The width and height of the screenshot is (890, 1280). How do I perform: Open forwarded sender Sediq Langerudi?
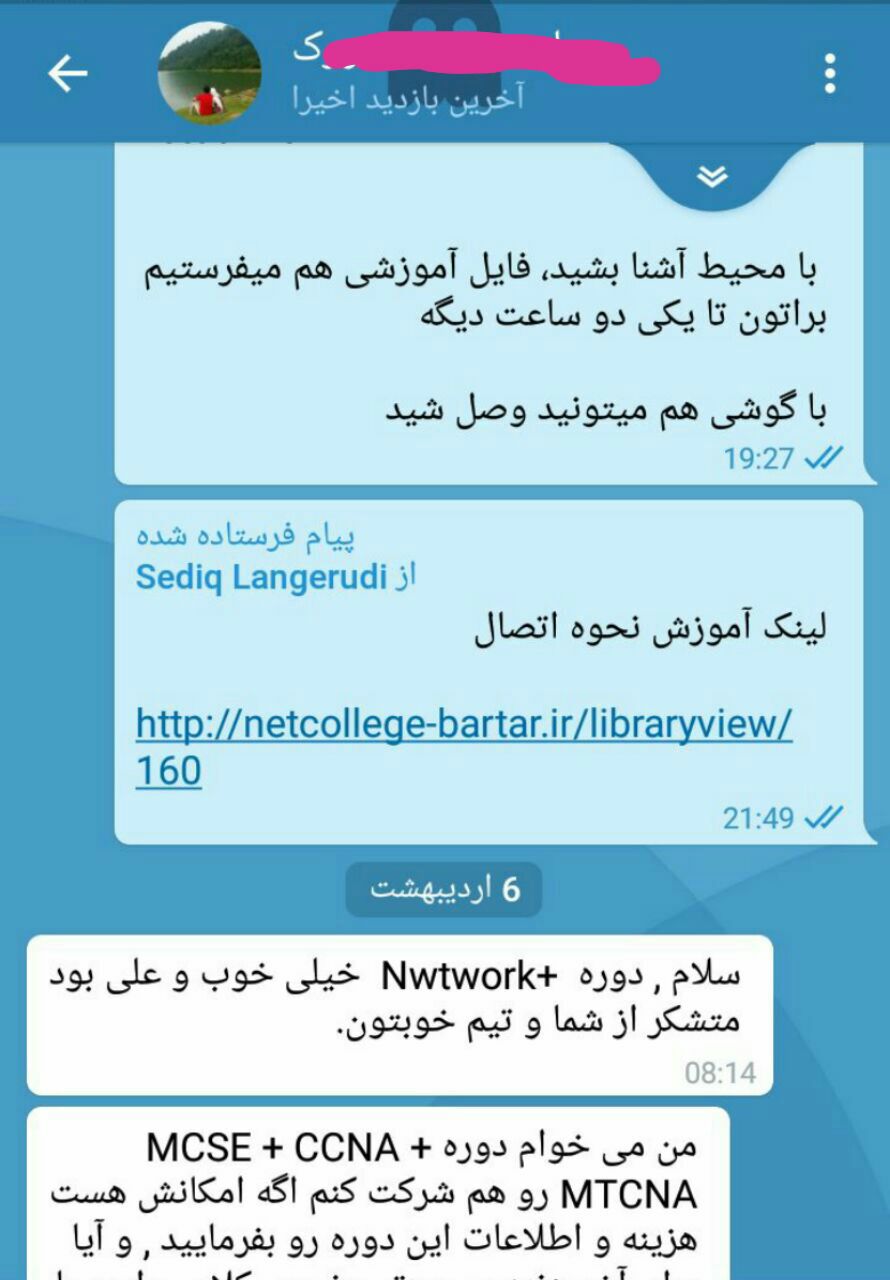pos(260,577)
